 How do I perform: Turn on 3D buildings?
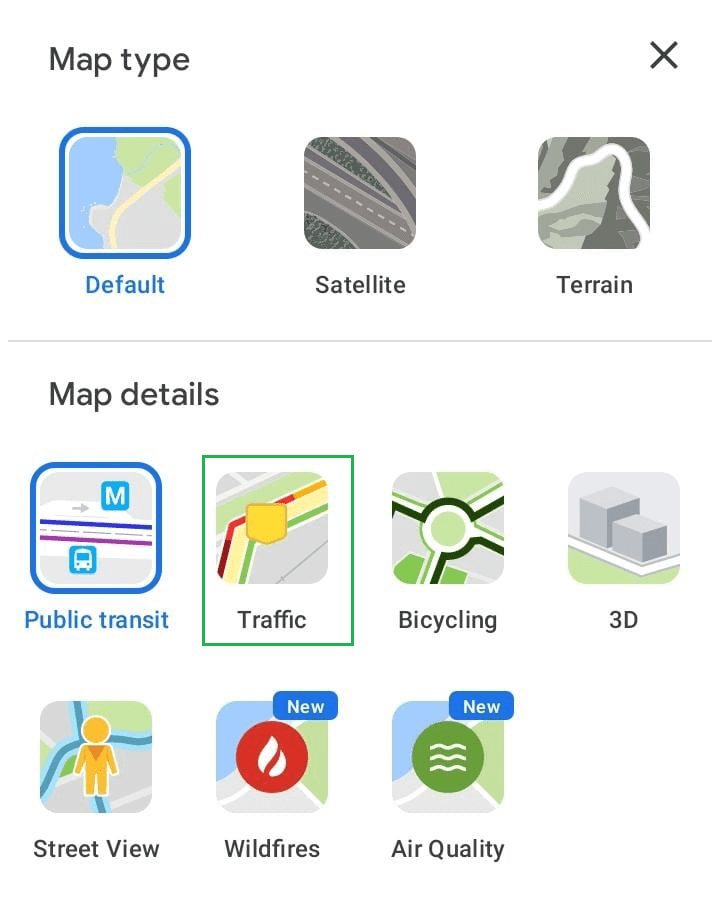(623, 528)
